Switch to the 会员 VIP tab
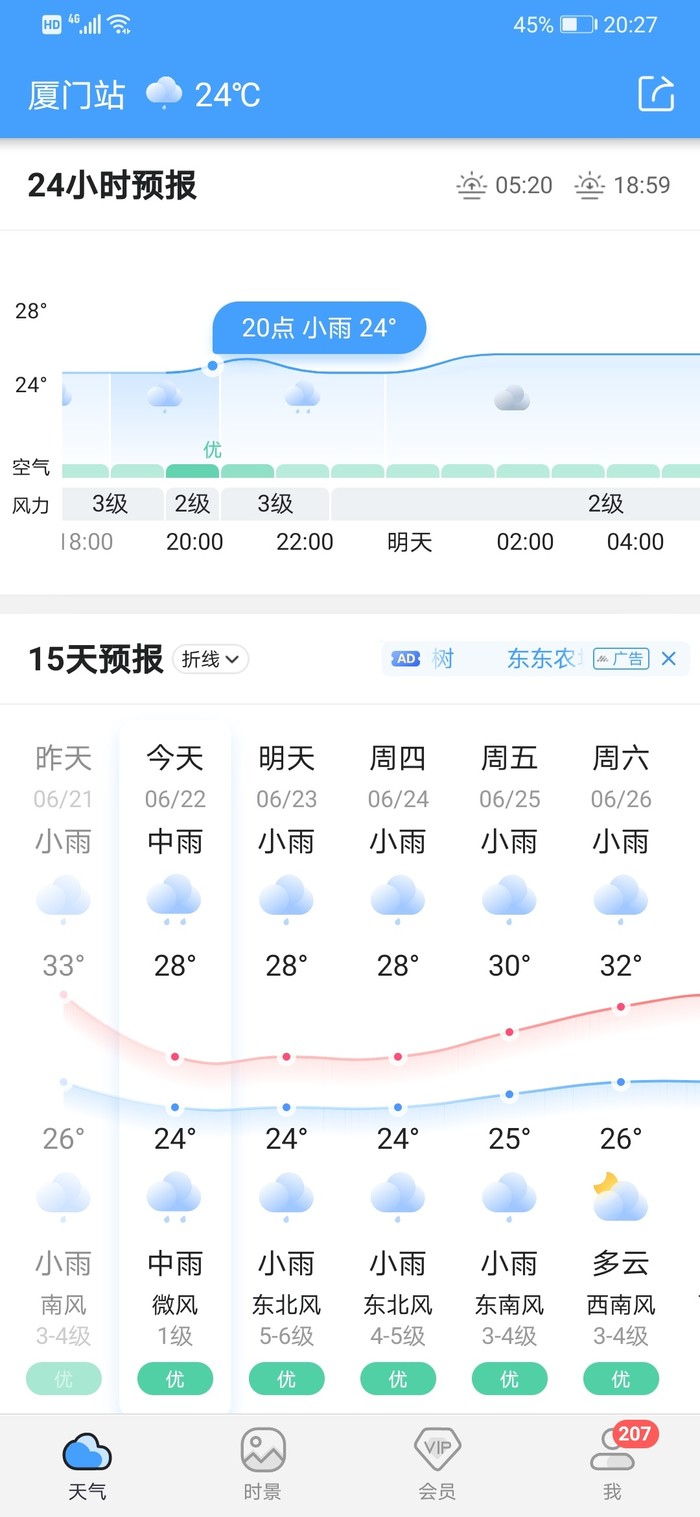Image resolution: width=700 pixels, height=1517 pixels. pyautogui.click(x=437, y=1464)
